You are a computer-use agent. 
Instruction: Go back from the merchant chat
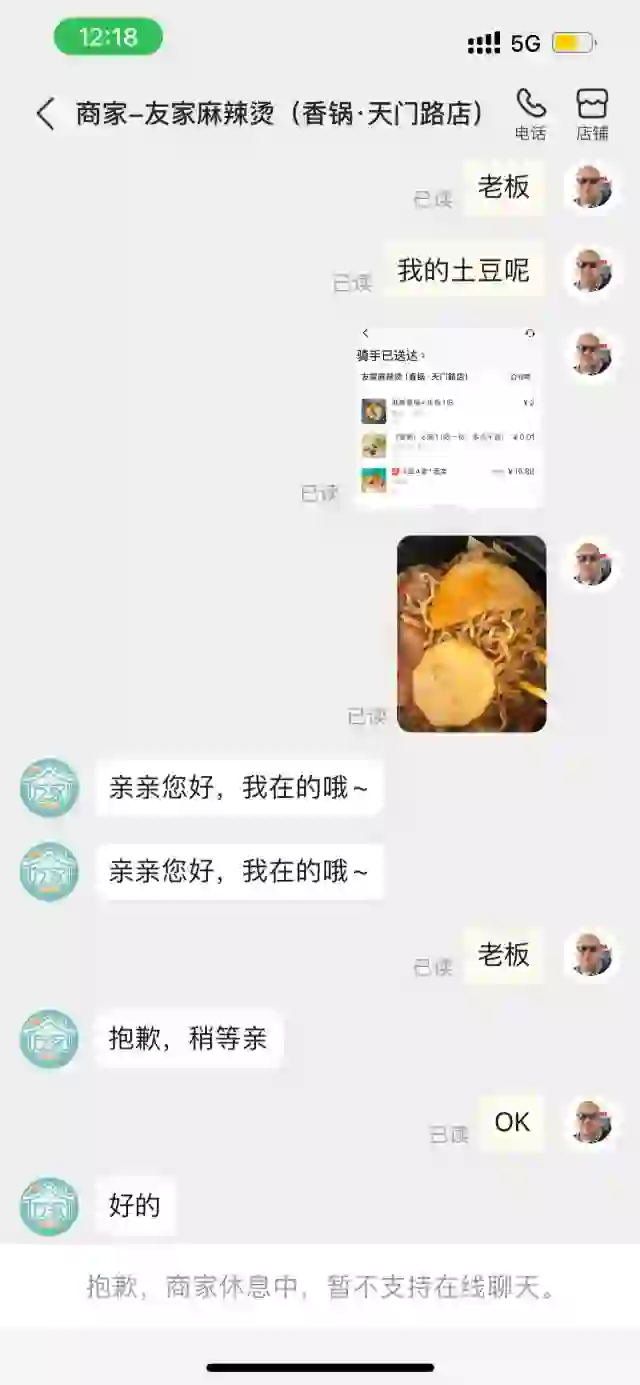click(45, 114)
